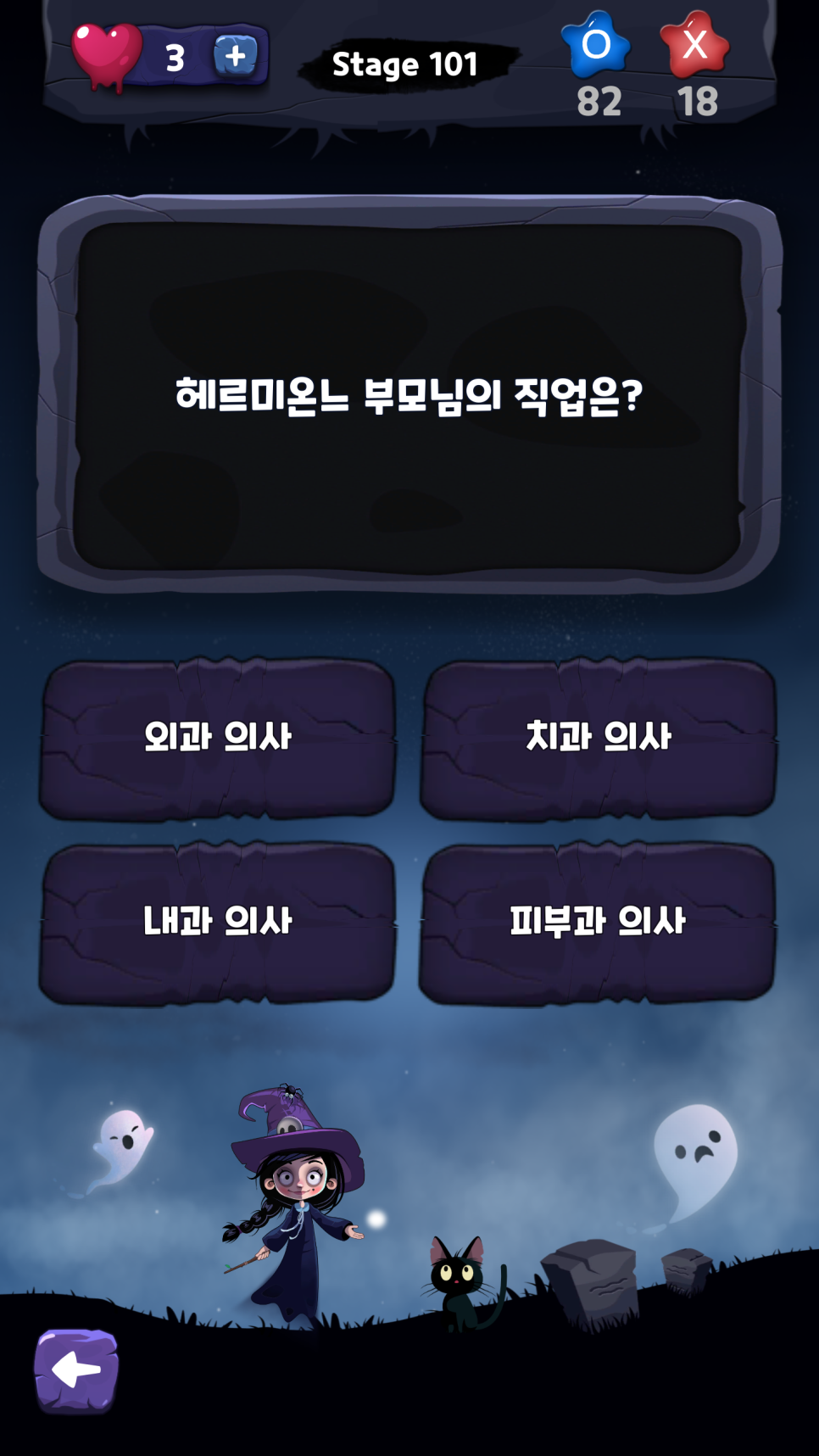Go back with the purple arrow button
819x1456 pixels.
(76, 1370)
